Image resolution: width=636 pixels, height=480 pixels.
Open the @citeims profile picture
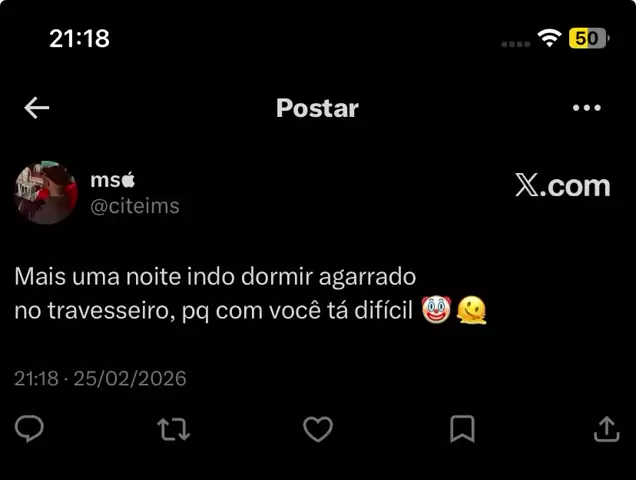(x=46, y=192)
